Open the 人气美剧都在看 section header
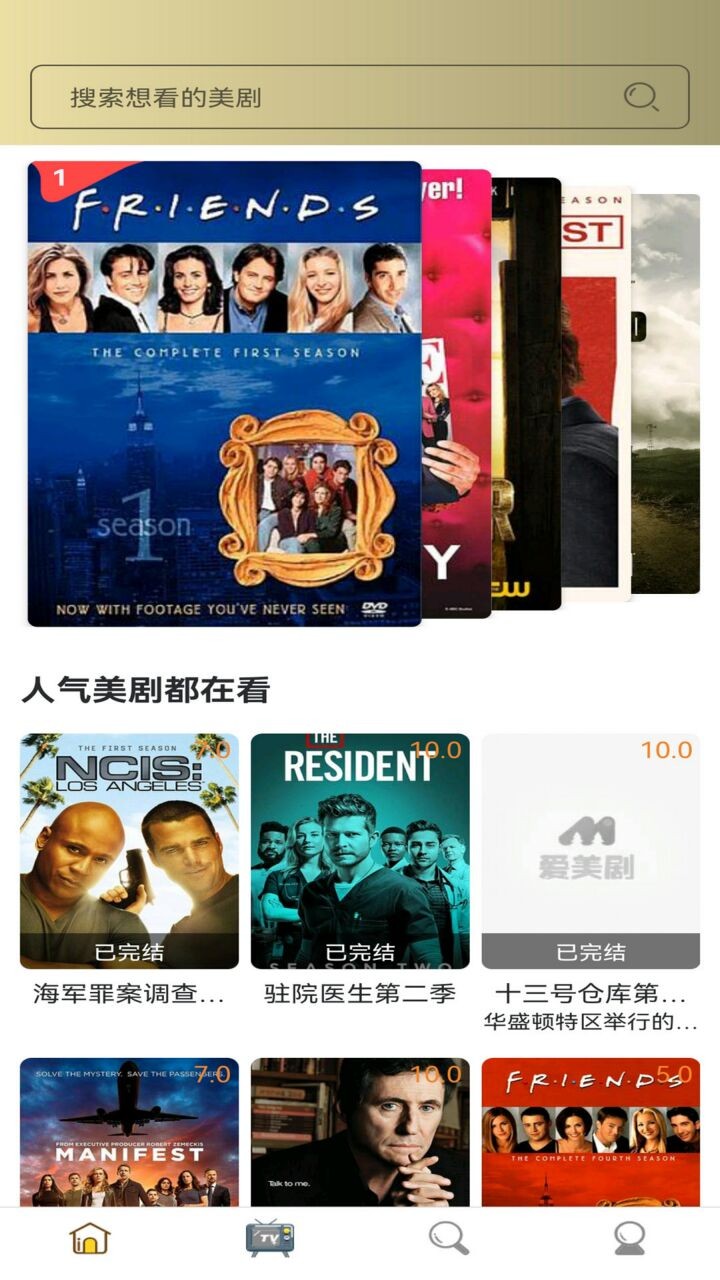 click(x=148, y=688)
